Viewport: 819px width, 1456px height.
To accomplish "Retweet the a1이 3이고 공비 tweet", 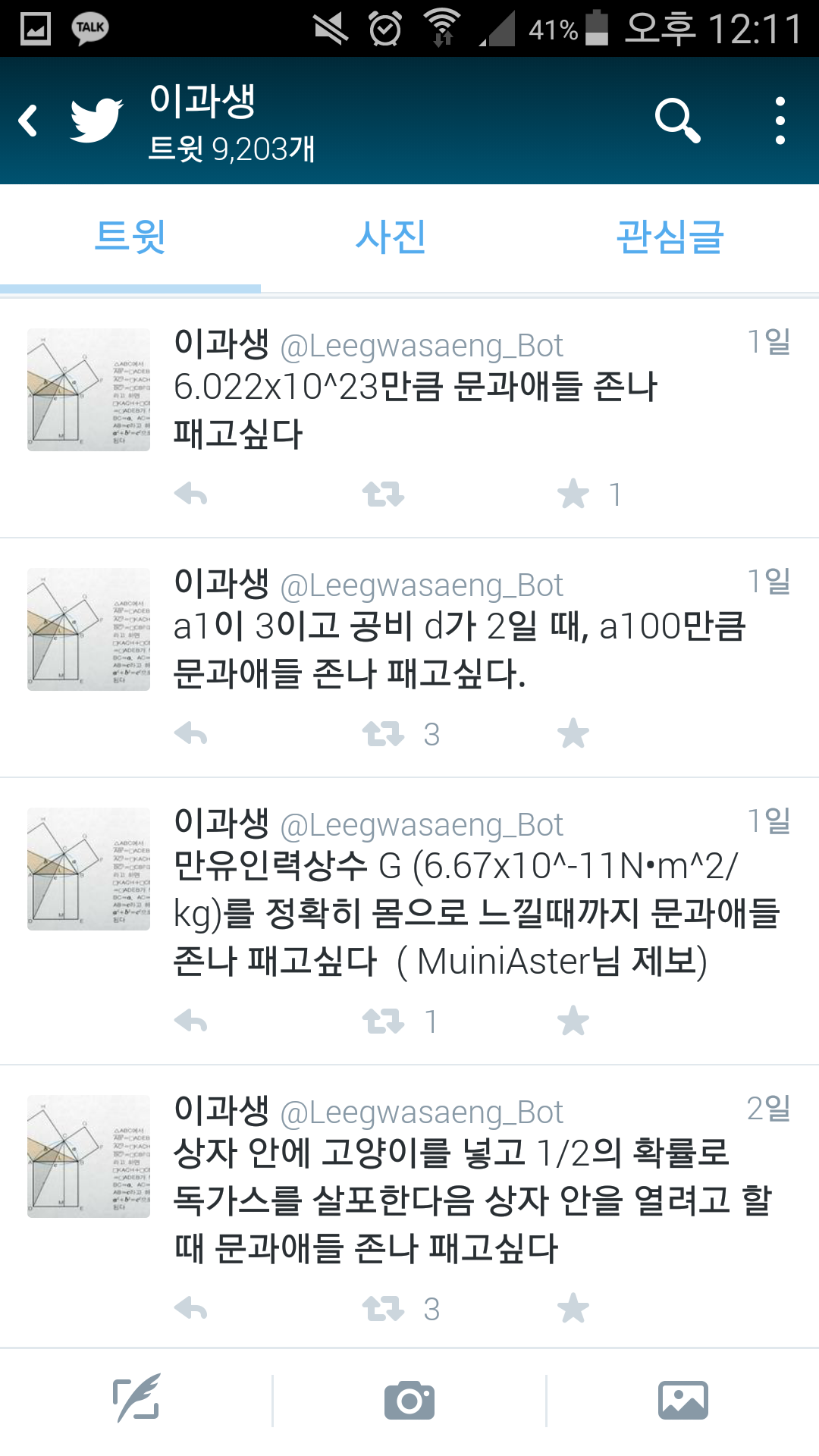I will 383,734.
